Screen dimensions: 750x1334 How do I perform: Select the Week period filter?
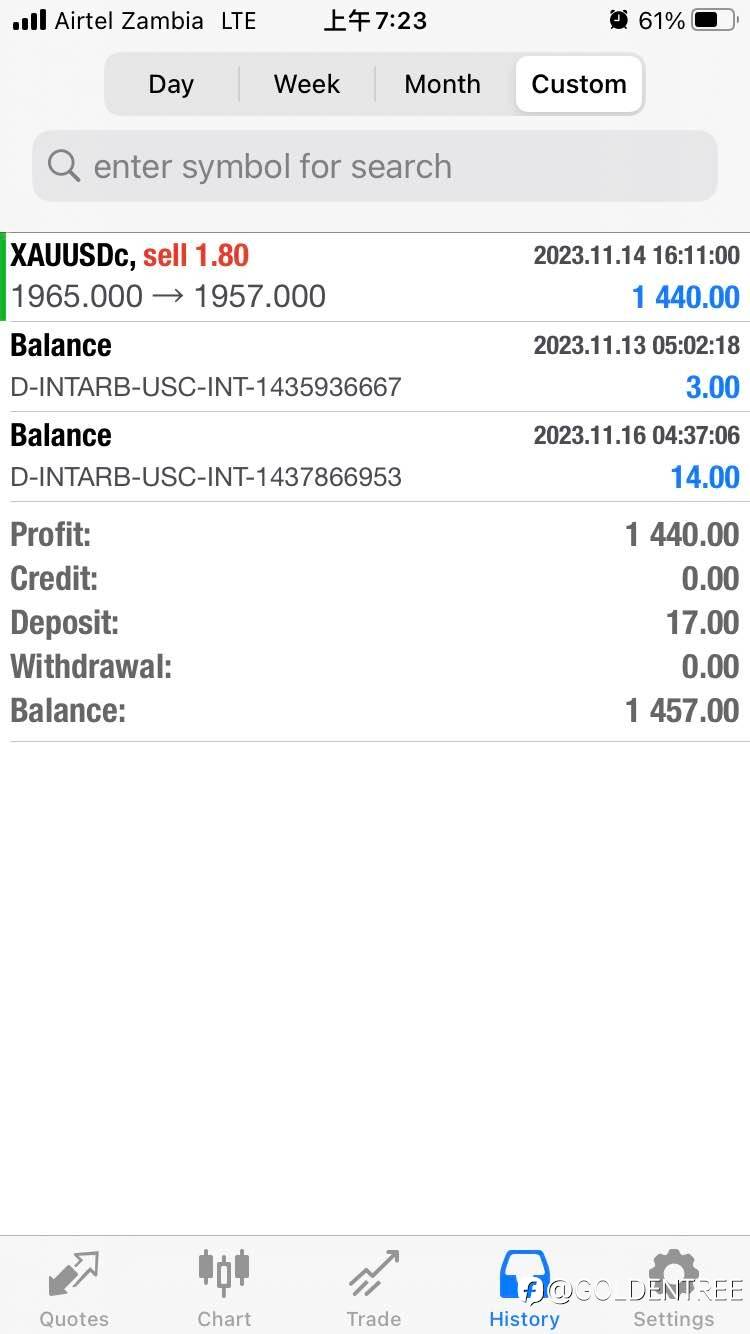coord(307,84)
